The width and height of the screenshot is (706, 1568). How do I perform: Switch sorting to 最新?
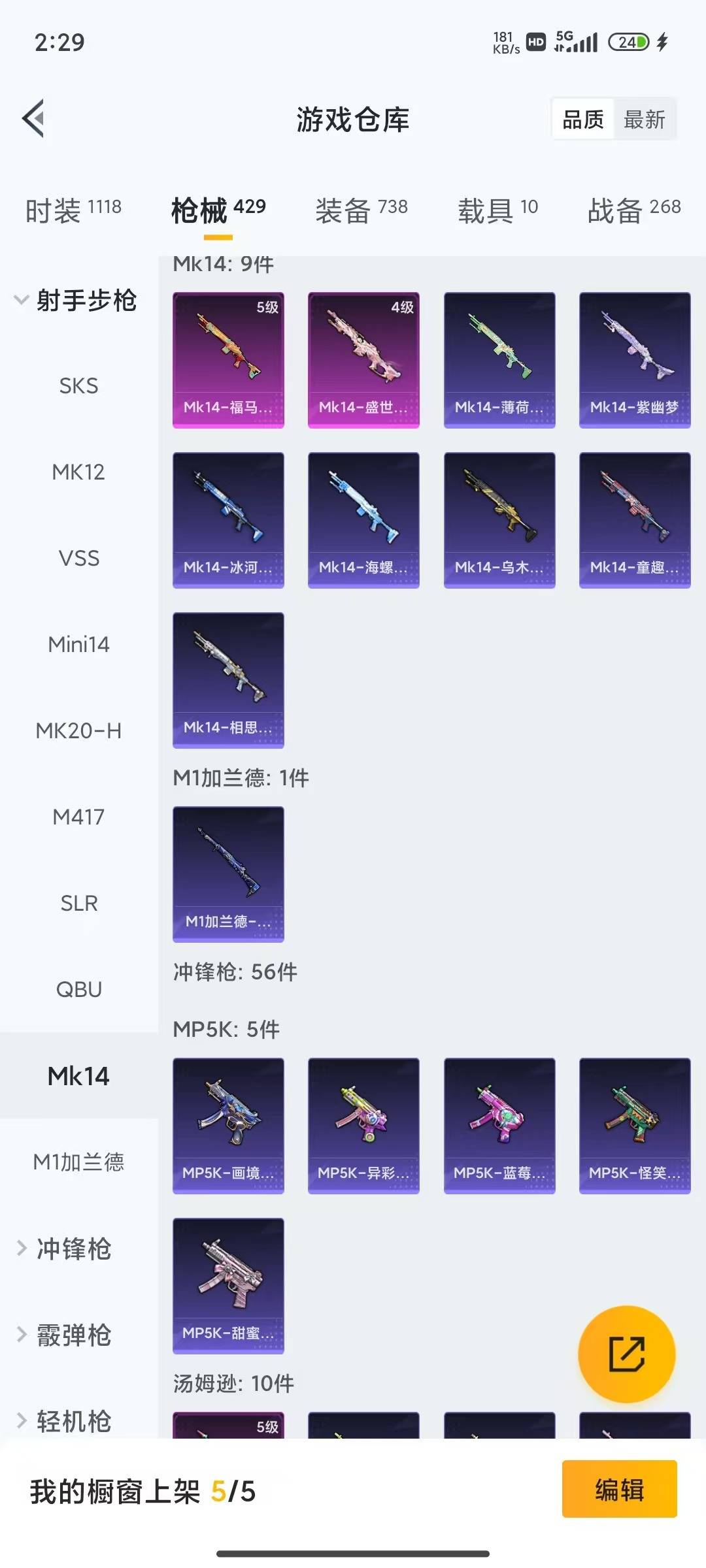[645, 119]
